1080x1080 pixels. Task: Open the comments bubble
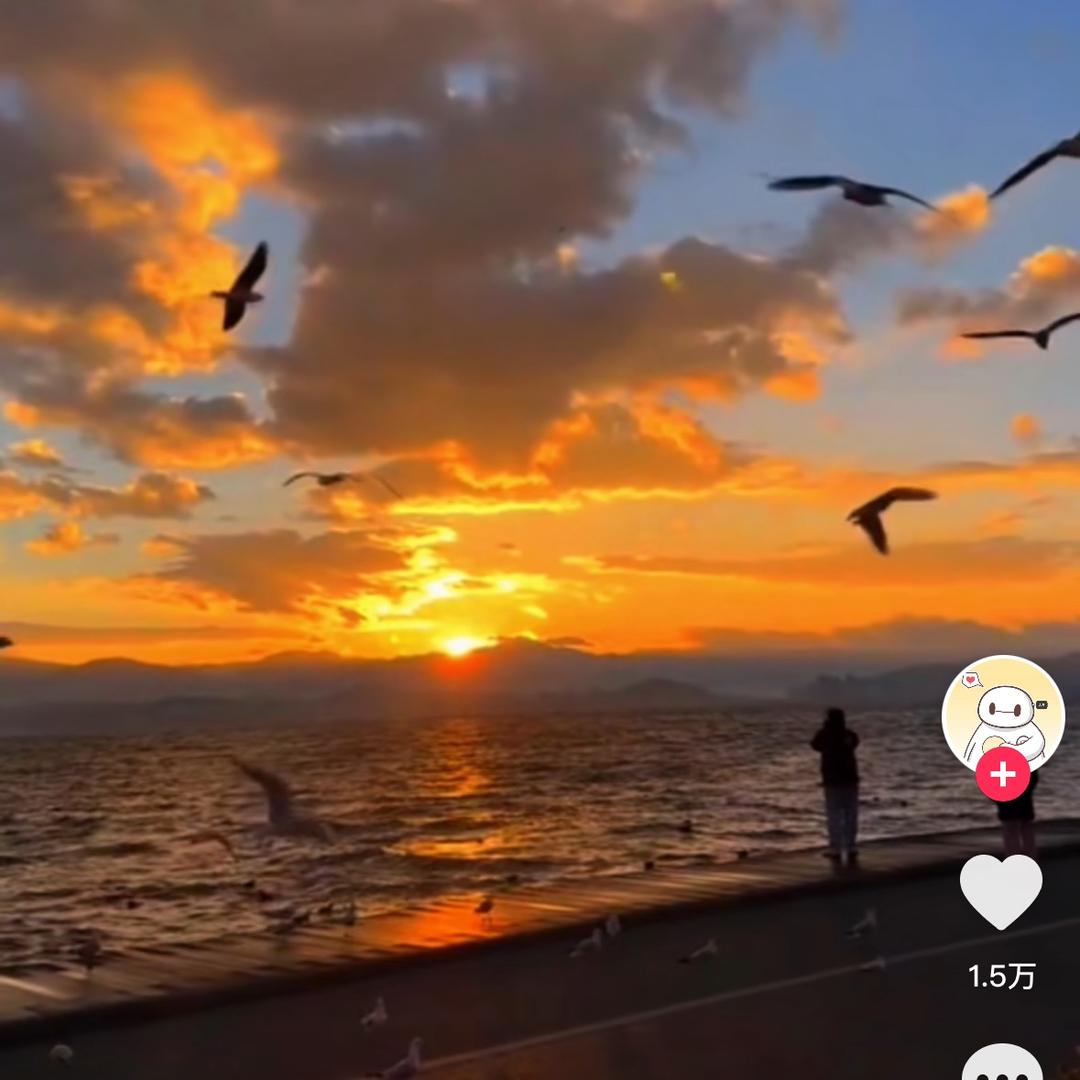point(1002,1064)
